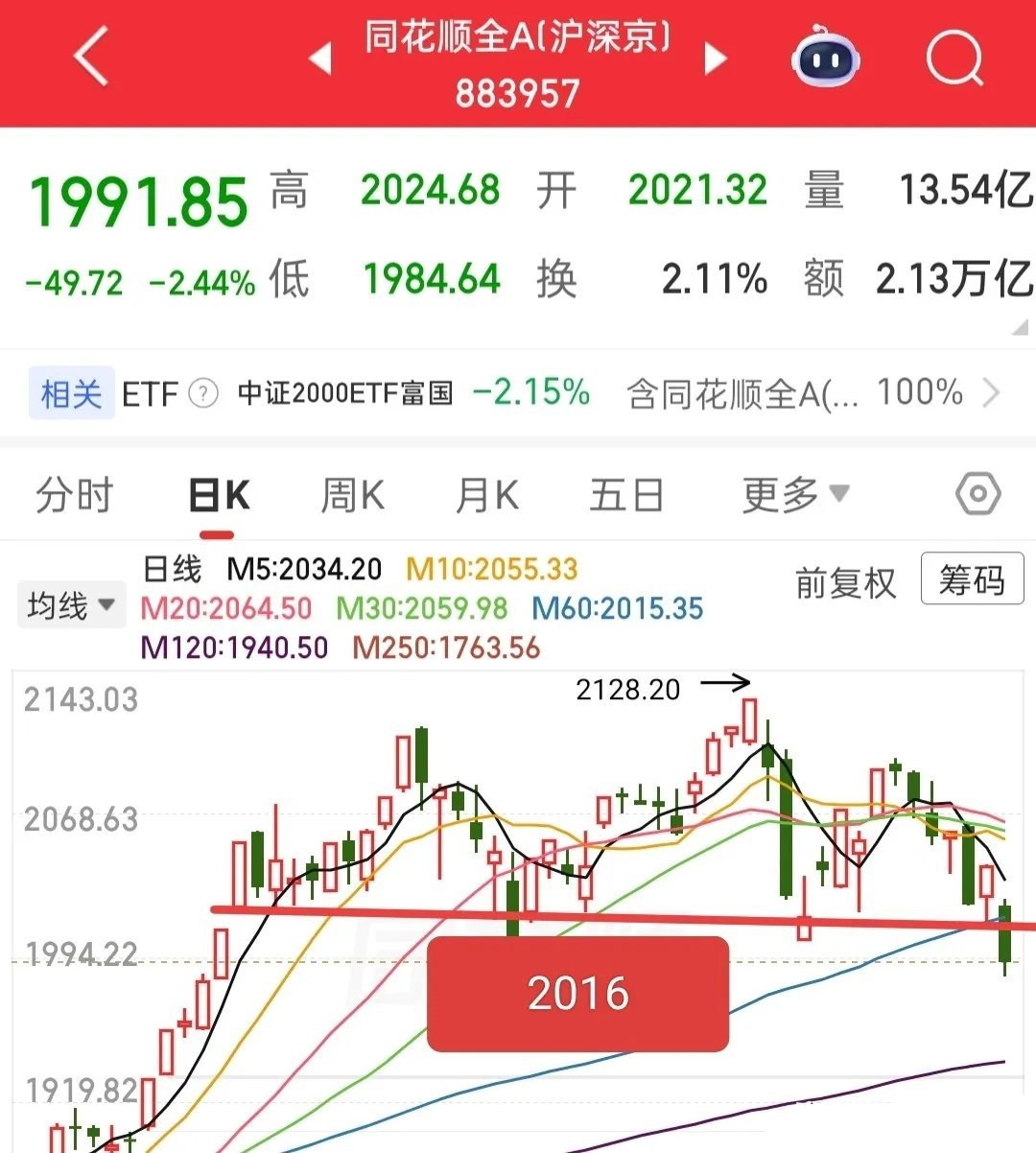Tap the back arrow to exit
The height and width of the screenshot is (1153, 1036).
click(x=88, y=56)
